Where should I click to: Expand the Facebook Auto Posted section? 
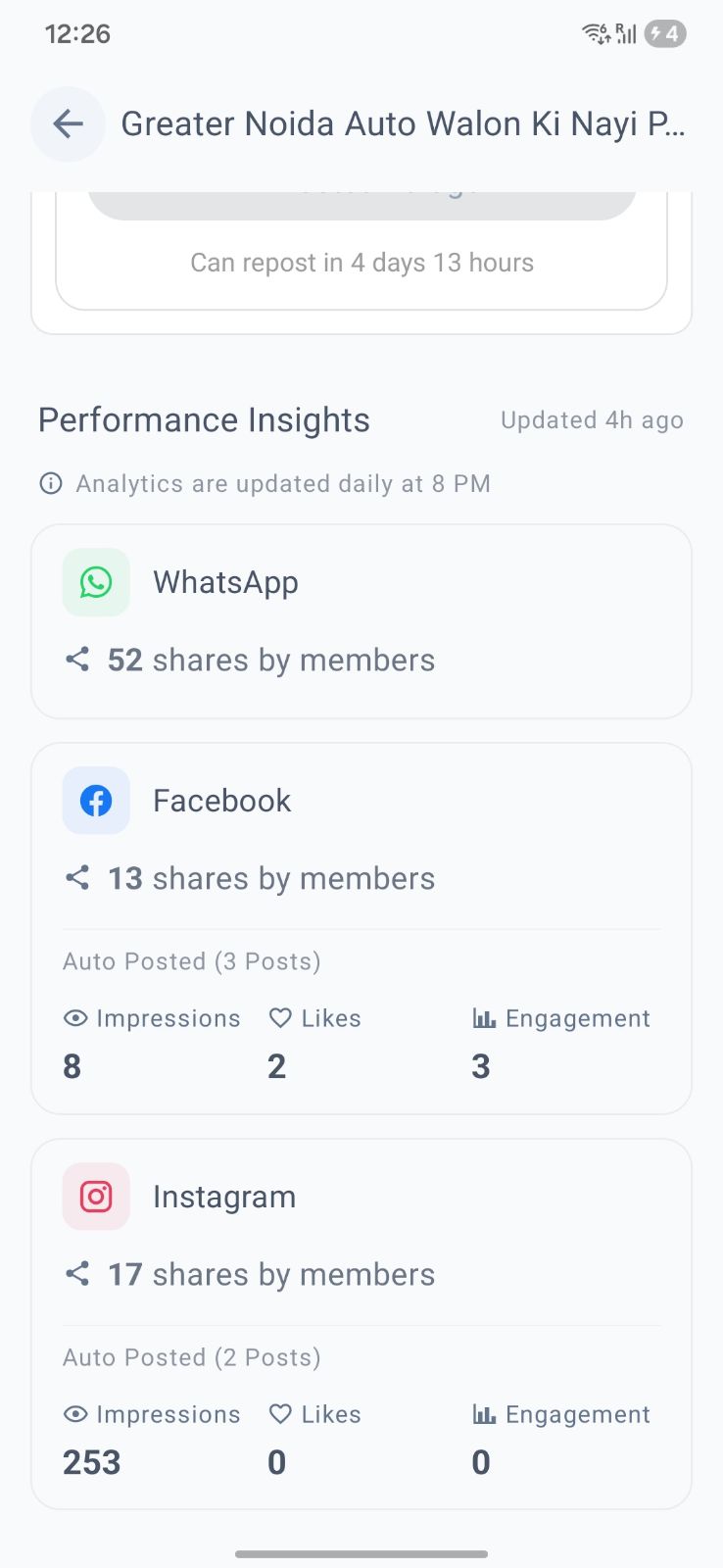[x=192, y=961]
